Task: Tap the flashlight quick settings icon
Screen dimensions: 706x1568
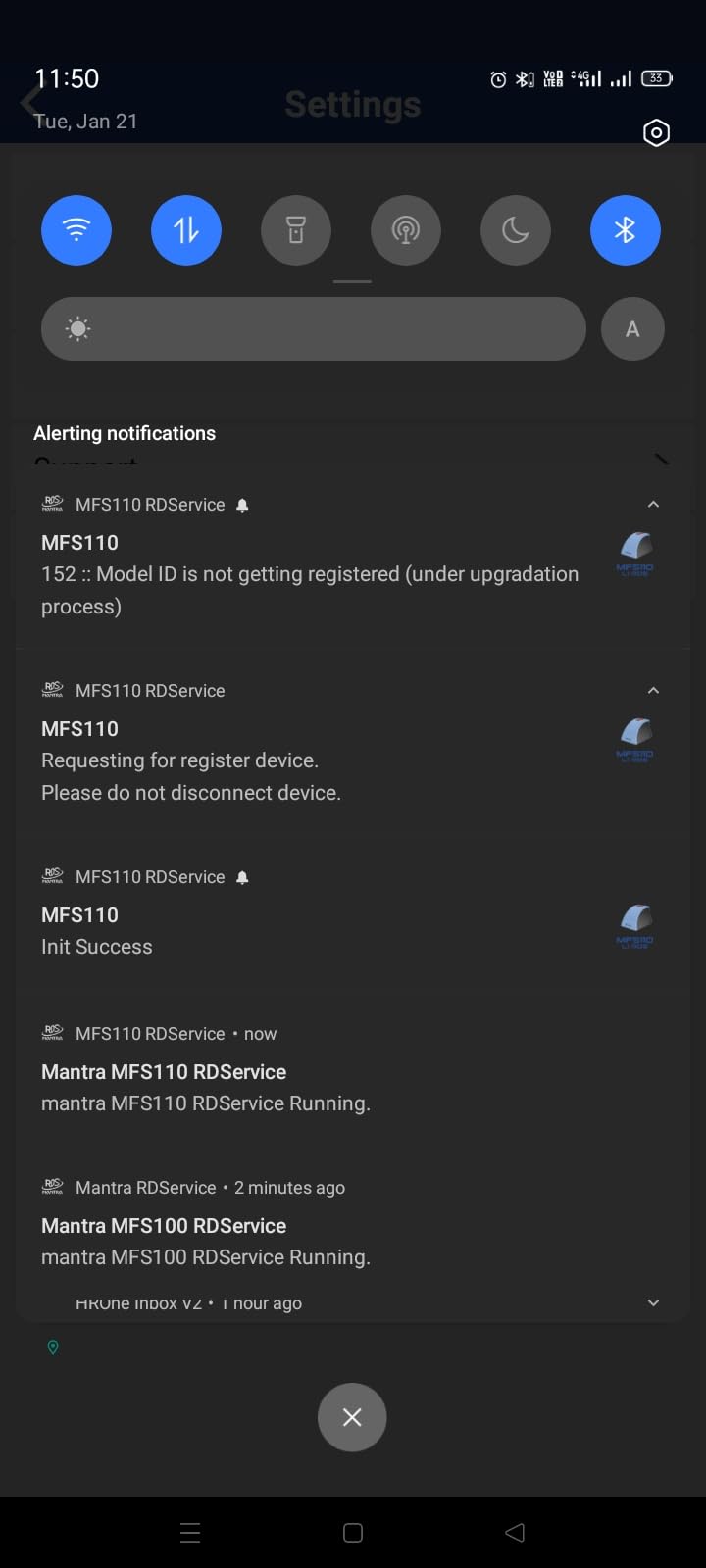Action: pyautogui.click(x=296, y=230)
